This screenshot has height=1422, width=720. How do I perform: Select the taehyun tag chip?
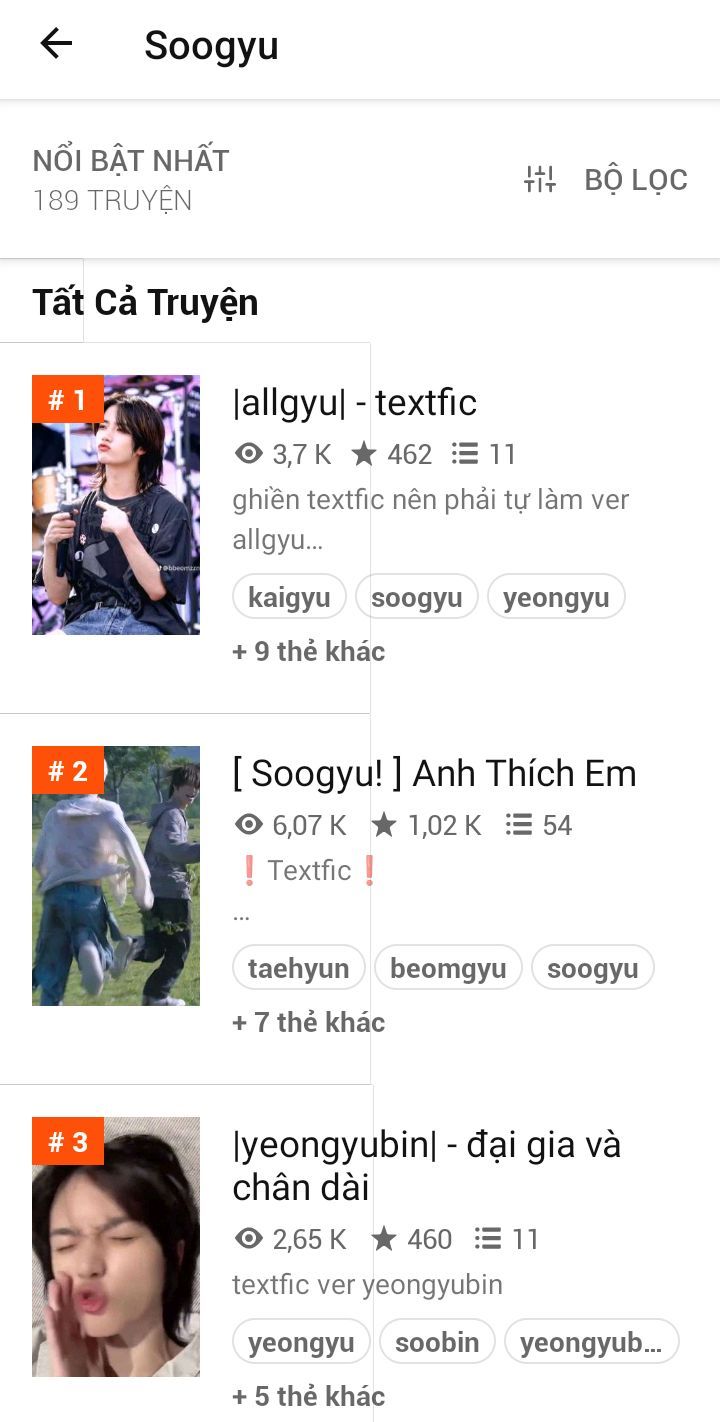coord(299,969)
